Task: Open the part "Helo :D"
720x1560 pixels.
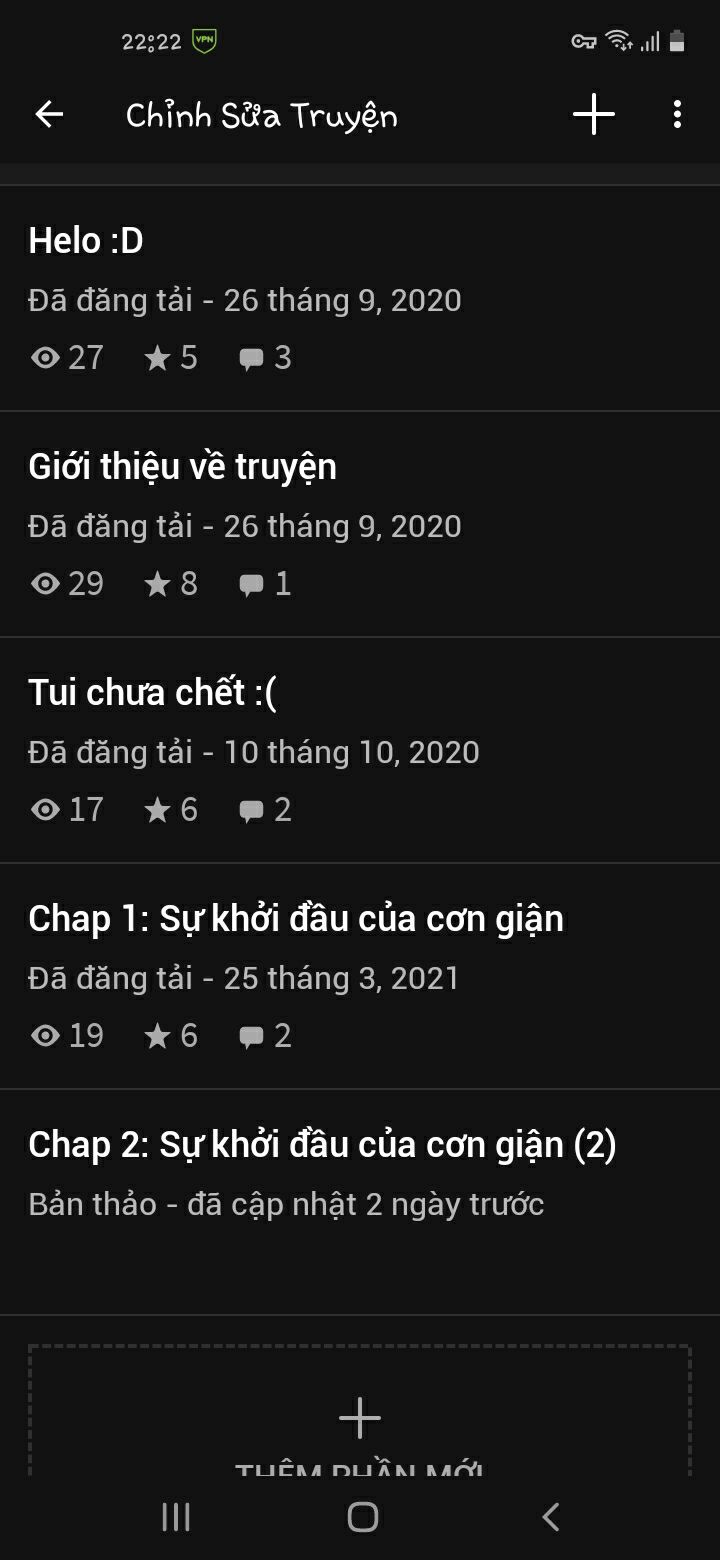Action: pyautogui.click(x=360, y=298)
